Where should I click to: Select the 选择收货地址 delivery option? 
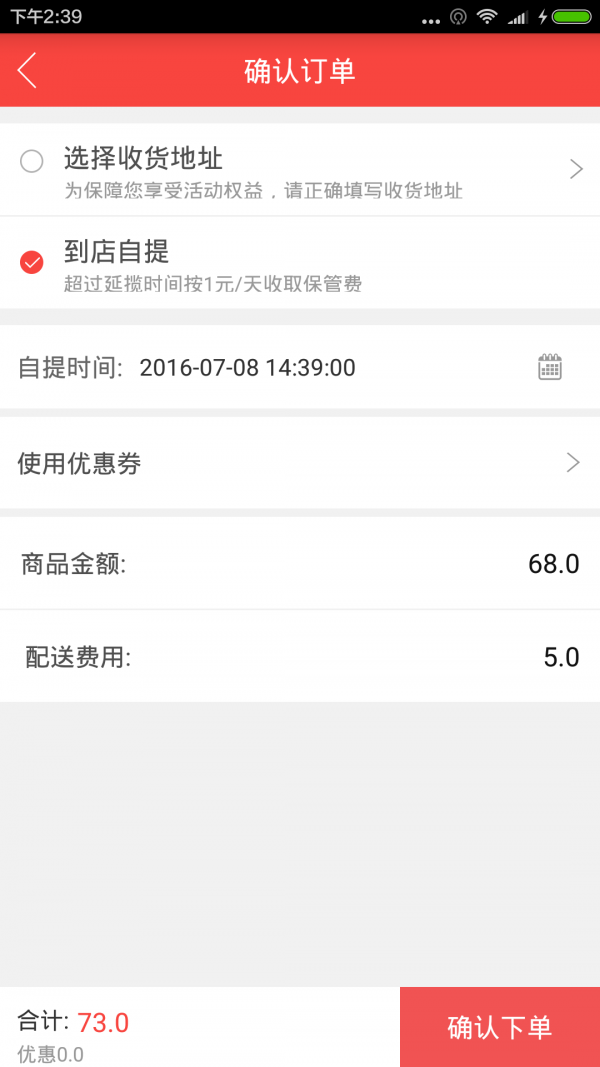[32, 161]
